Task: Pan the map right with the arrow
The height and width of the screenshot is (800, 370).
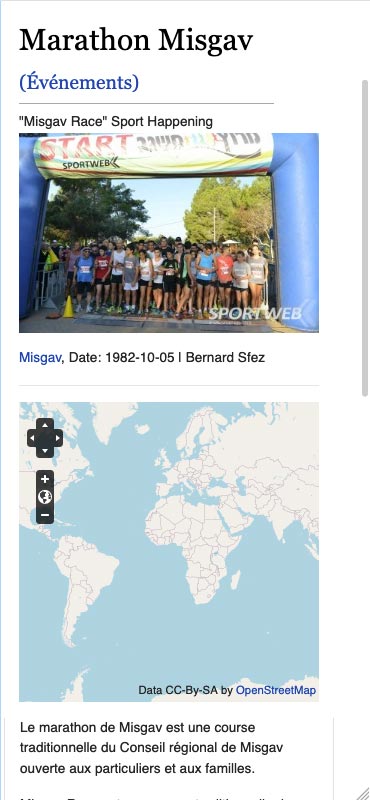Action: (x=57, y=438)
